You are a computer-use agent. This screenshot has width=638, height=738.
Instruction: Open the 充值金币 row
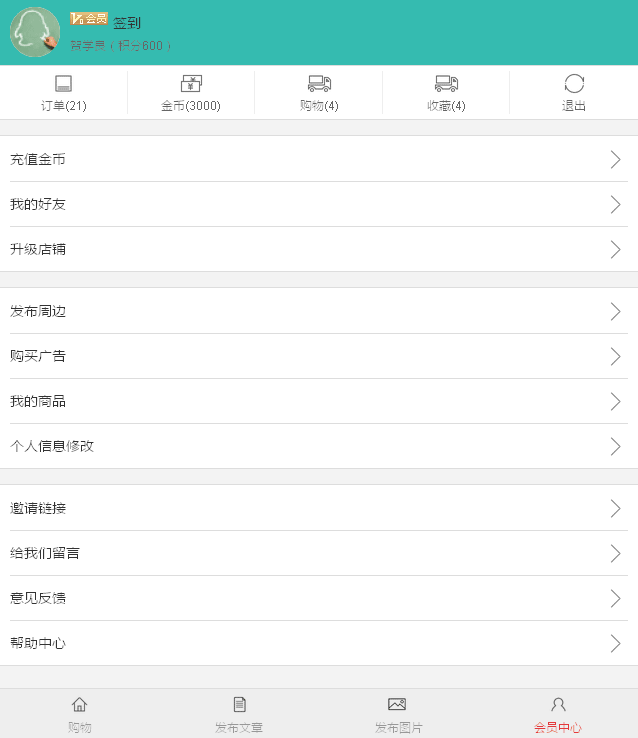tap(319, 159)
